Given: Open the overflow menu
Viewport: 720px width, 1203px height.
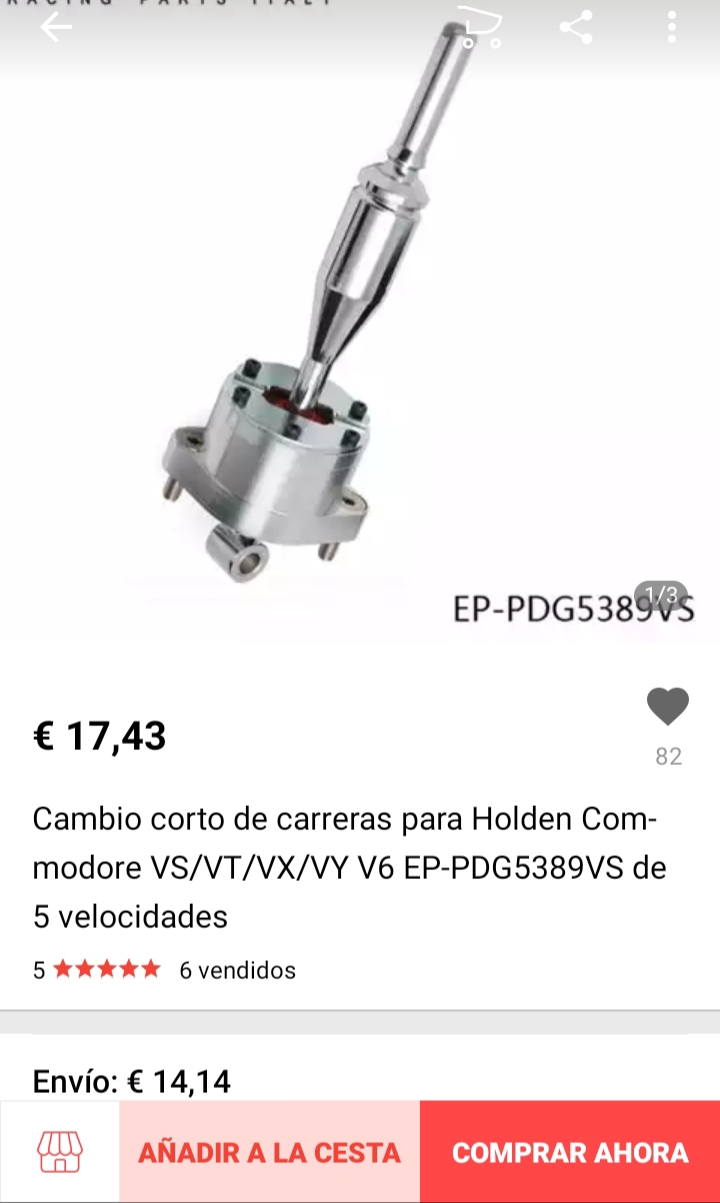Looking at the screenshot, I should point(673,27).
